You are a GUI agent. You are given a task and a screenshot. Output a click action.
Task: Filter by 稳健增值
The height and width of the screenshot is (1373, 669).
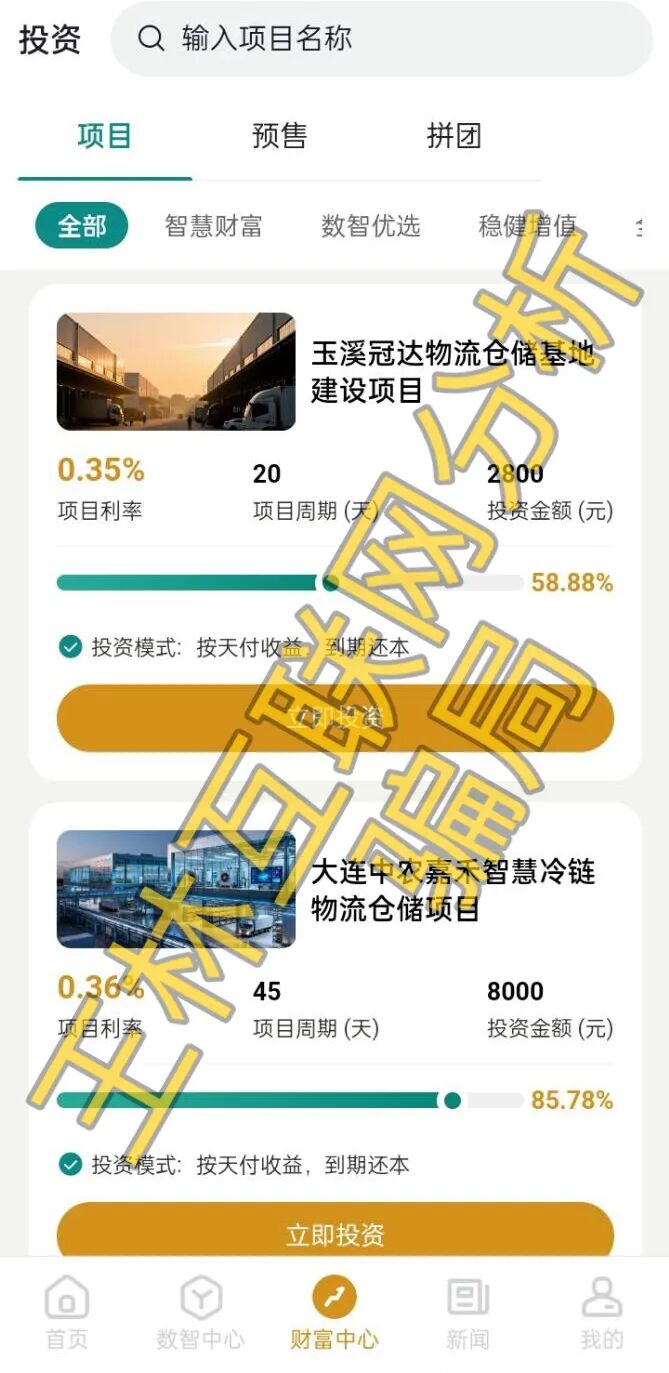click(x=527, y=226)
